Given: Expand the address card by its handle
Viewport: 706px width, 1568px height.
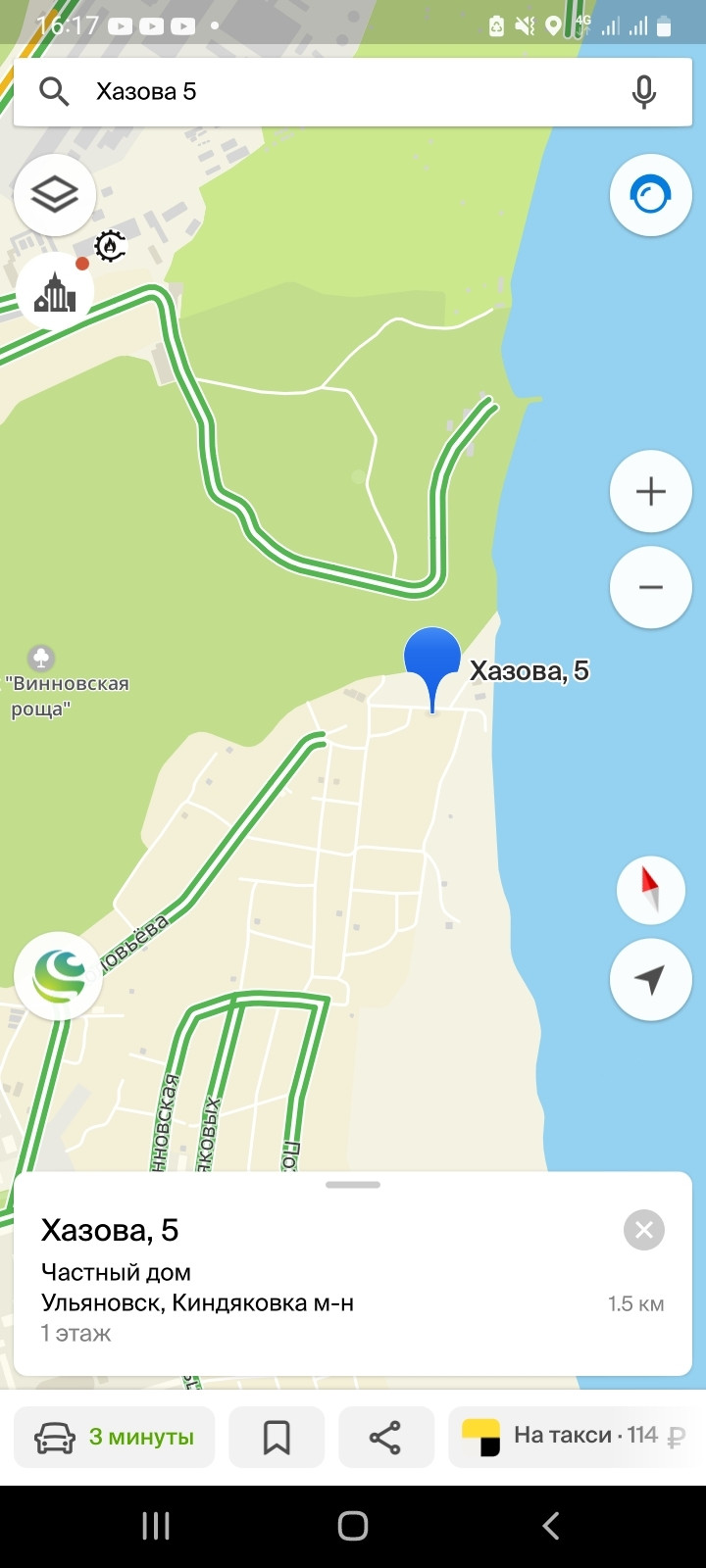Looking at the screenshot, I should 353,1185.
